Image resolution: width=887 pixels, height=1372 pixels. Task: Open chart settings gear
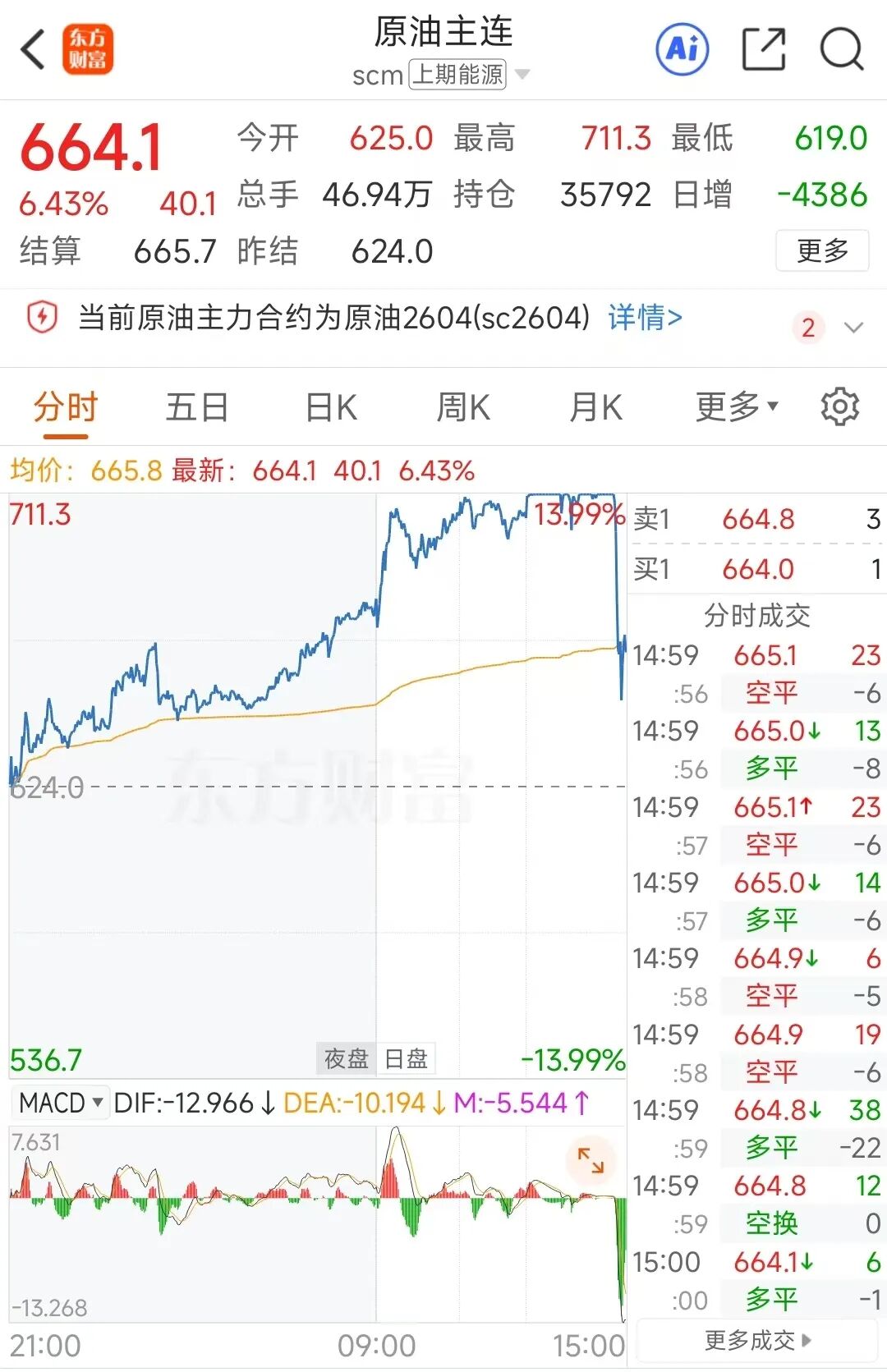[x=839, y=406]
